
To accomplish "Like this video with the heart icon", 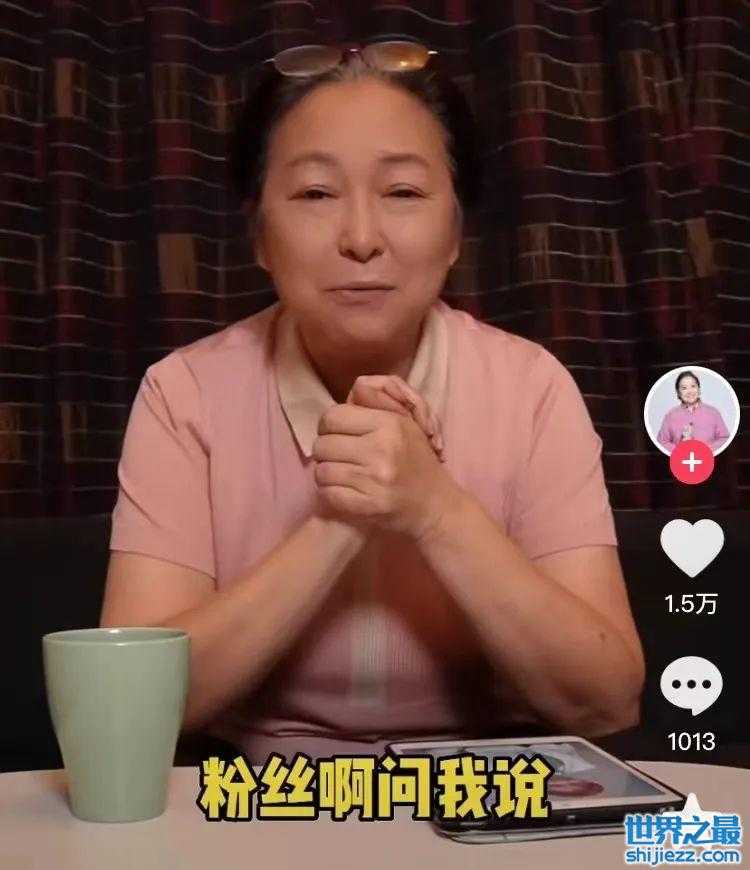I will (x=692, y=549).
